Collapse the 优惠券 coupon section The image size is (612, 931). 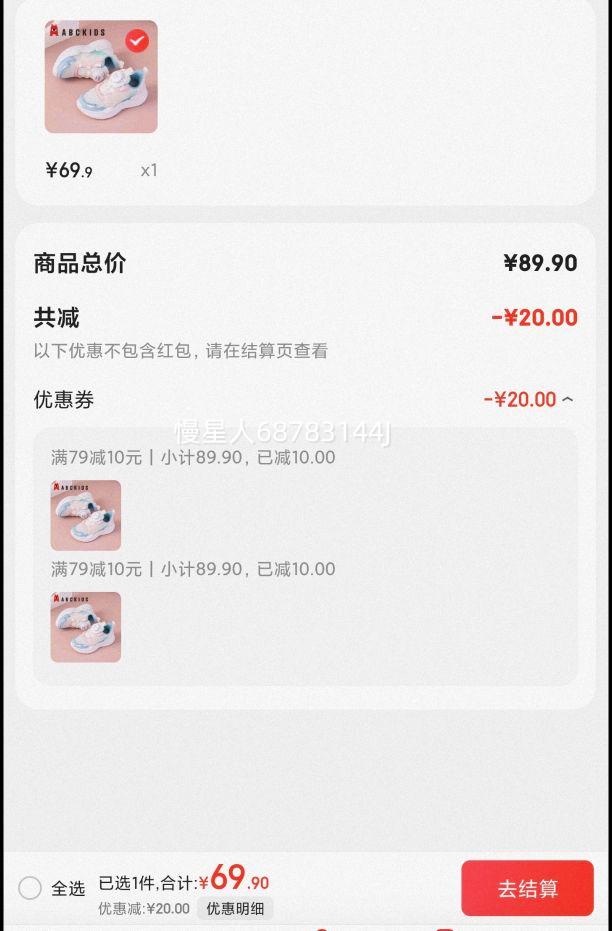click(568, 400)
